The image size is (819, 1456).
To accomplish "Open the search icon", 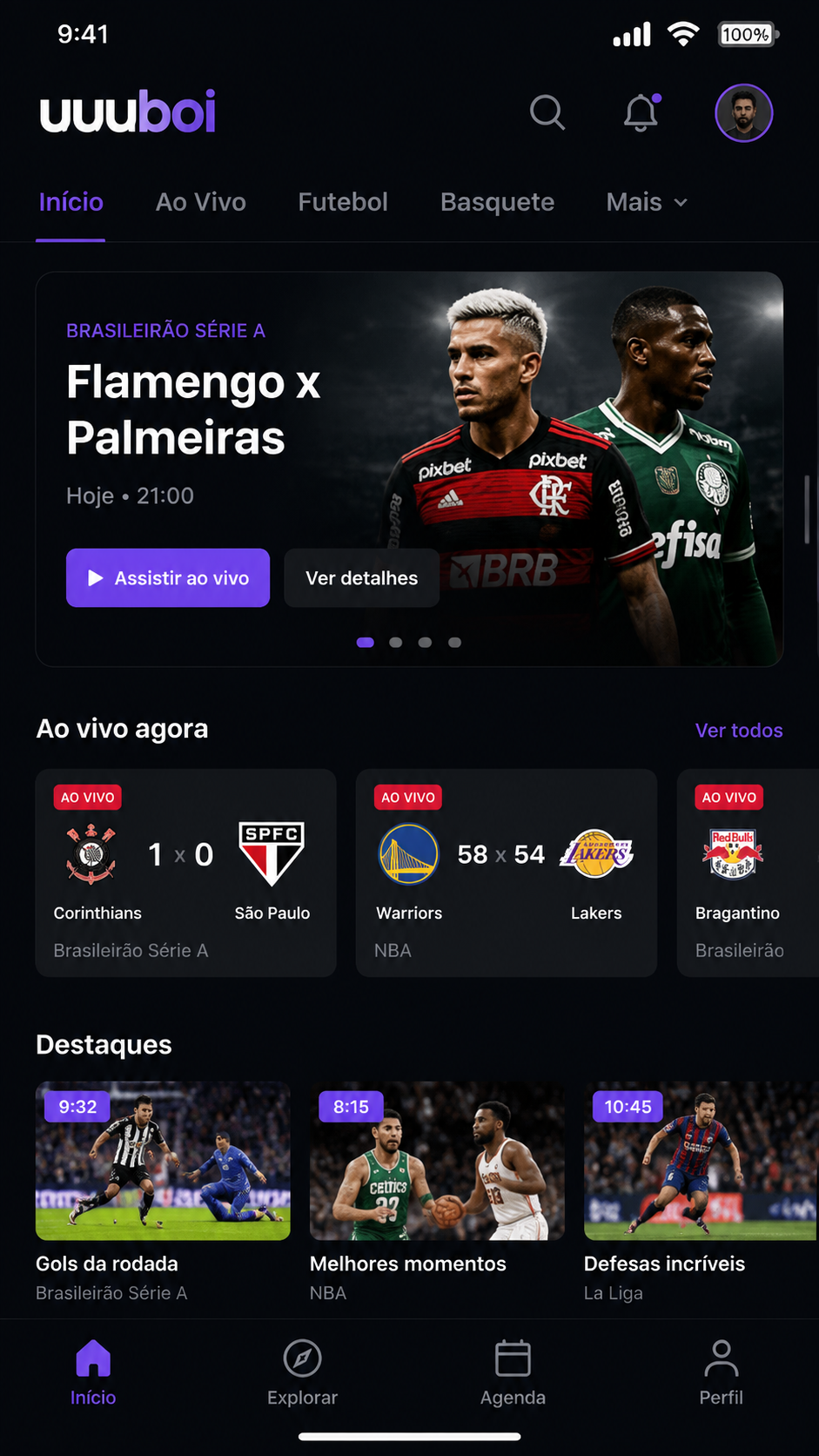I will coord(547,112).
